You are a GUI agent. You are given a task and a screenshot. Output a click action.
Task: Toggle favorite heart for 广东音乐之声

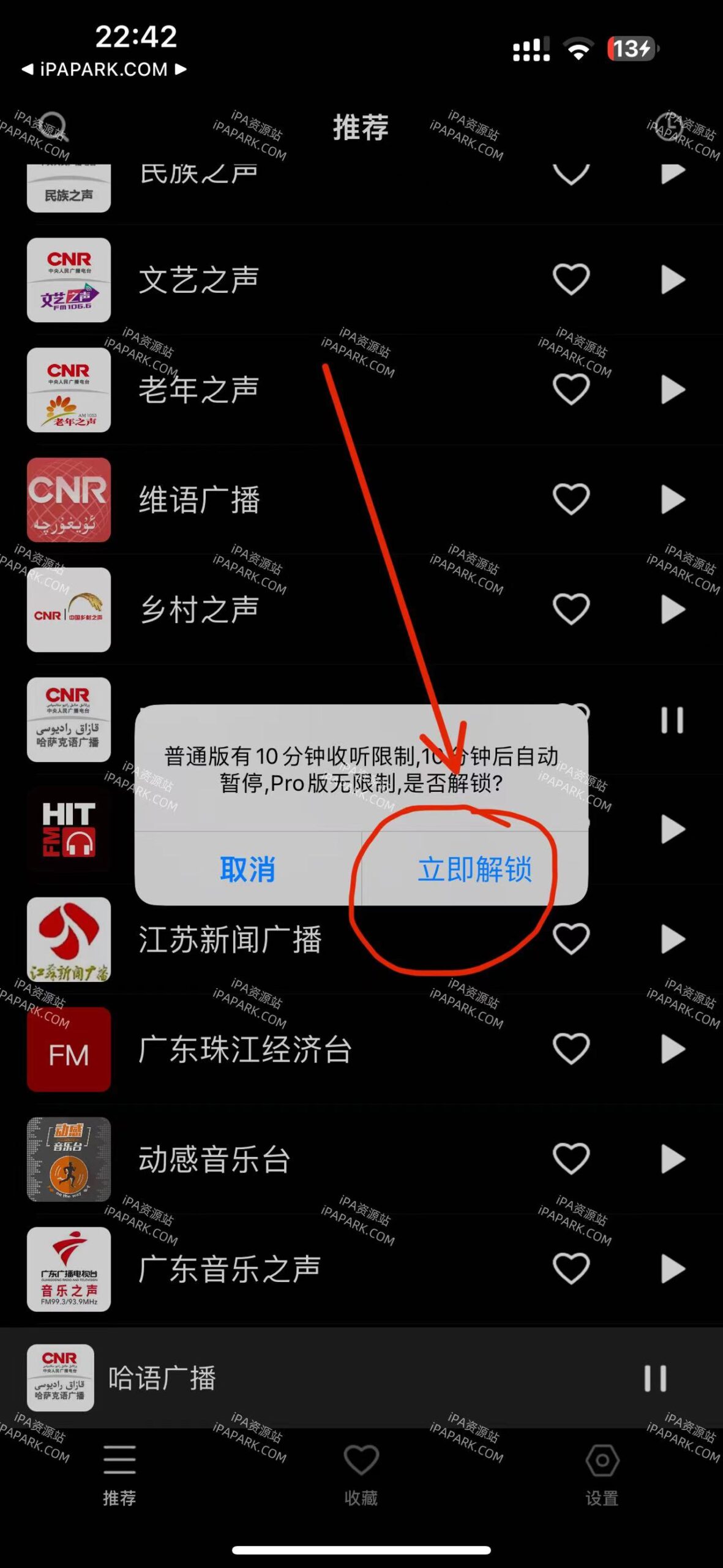(571, 1269)
